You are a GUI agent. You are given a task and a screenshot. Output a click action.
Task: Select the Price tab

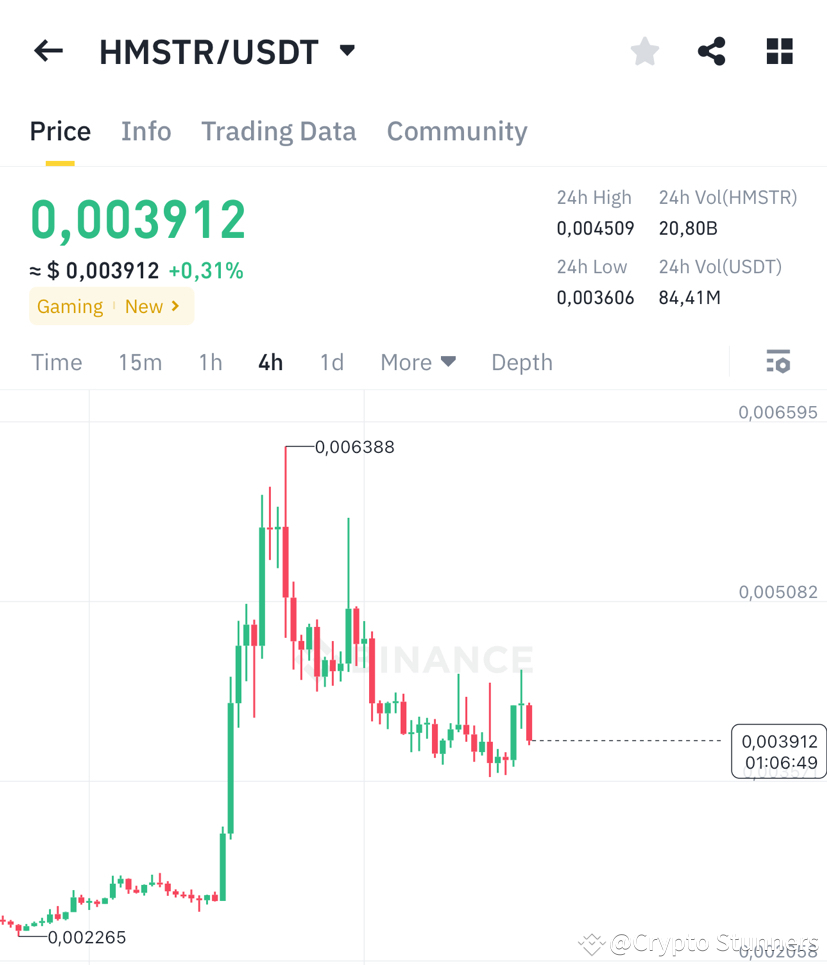60,131
